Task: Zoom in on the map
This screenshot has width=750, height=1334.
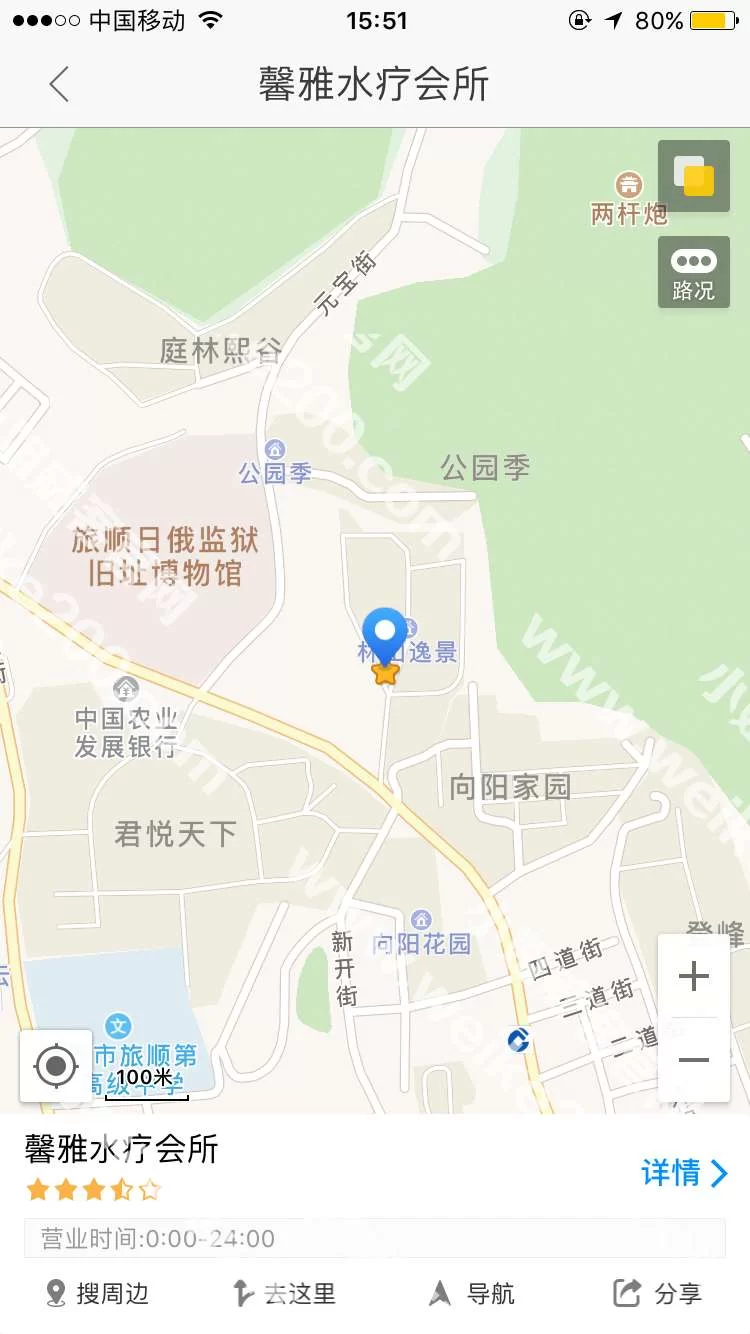Action: coord(693,976)
